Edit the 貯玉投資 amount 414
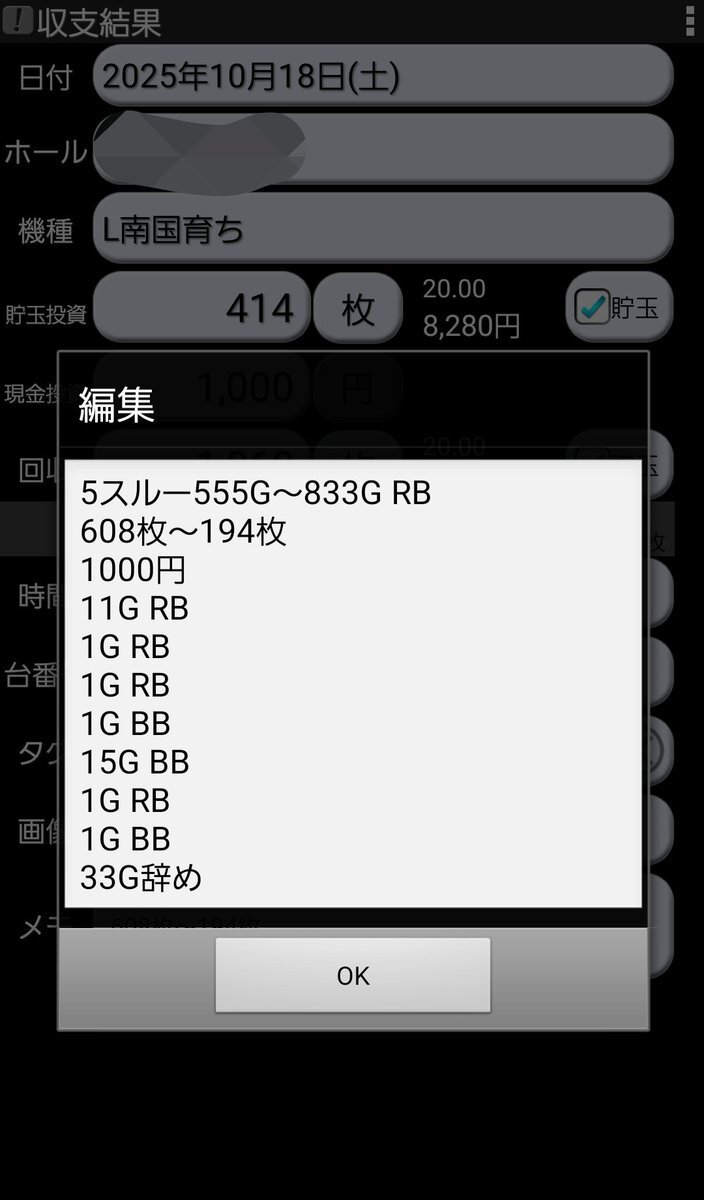The width and height of the screenshot is (704, 1200). tap(202, 308)
